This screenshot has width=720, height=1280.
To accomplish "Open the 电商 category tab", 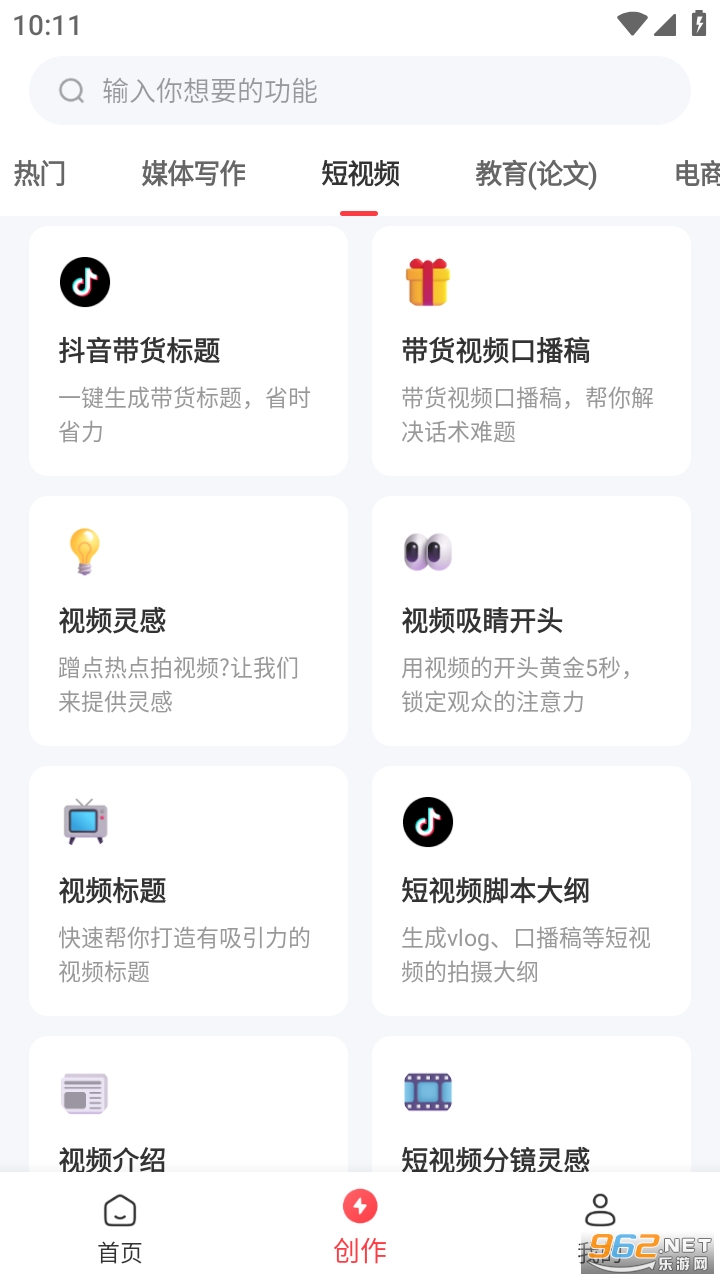I will pyautogui.click(x=697, y=174).
